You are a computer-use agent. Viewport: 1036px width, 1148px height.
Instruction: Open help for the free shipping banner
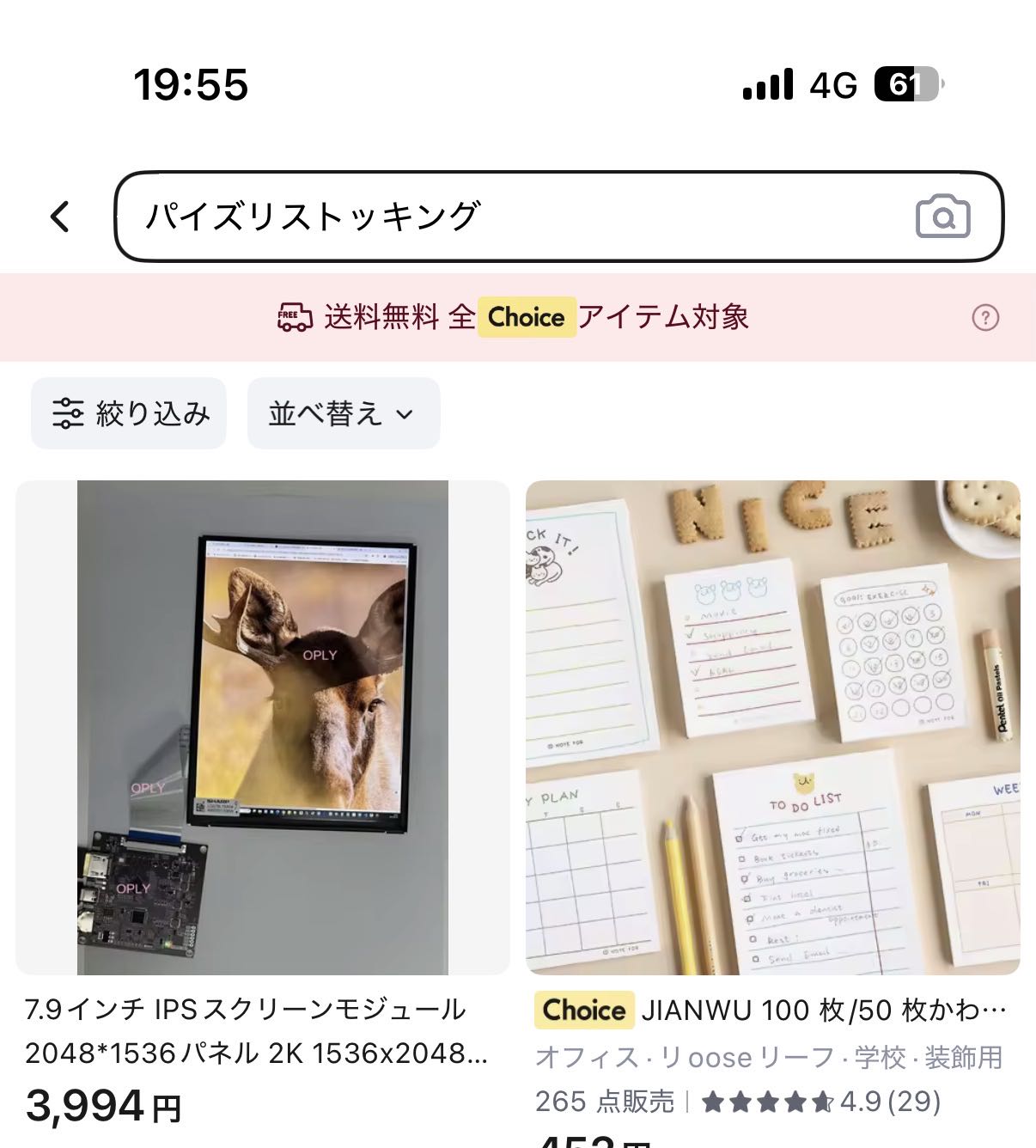[984, 318]
